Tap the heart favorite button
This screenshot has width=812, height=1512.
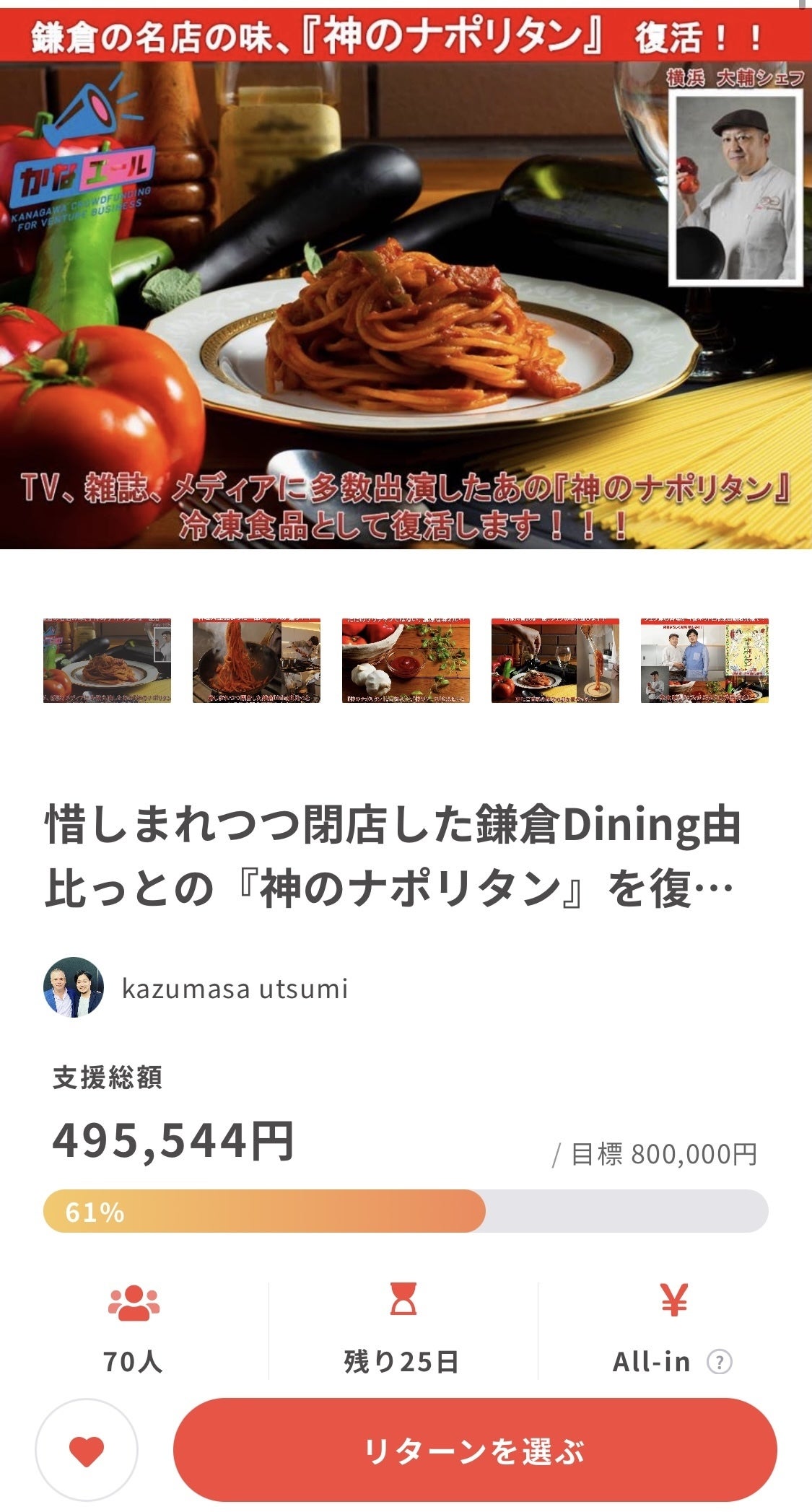(86, 1450)
